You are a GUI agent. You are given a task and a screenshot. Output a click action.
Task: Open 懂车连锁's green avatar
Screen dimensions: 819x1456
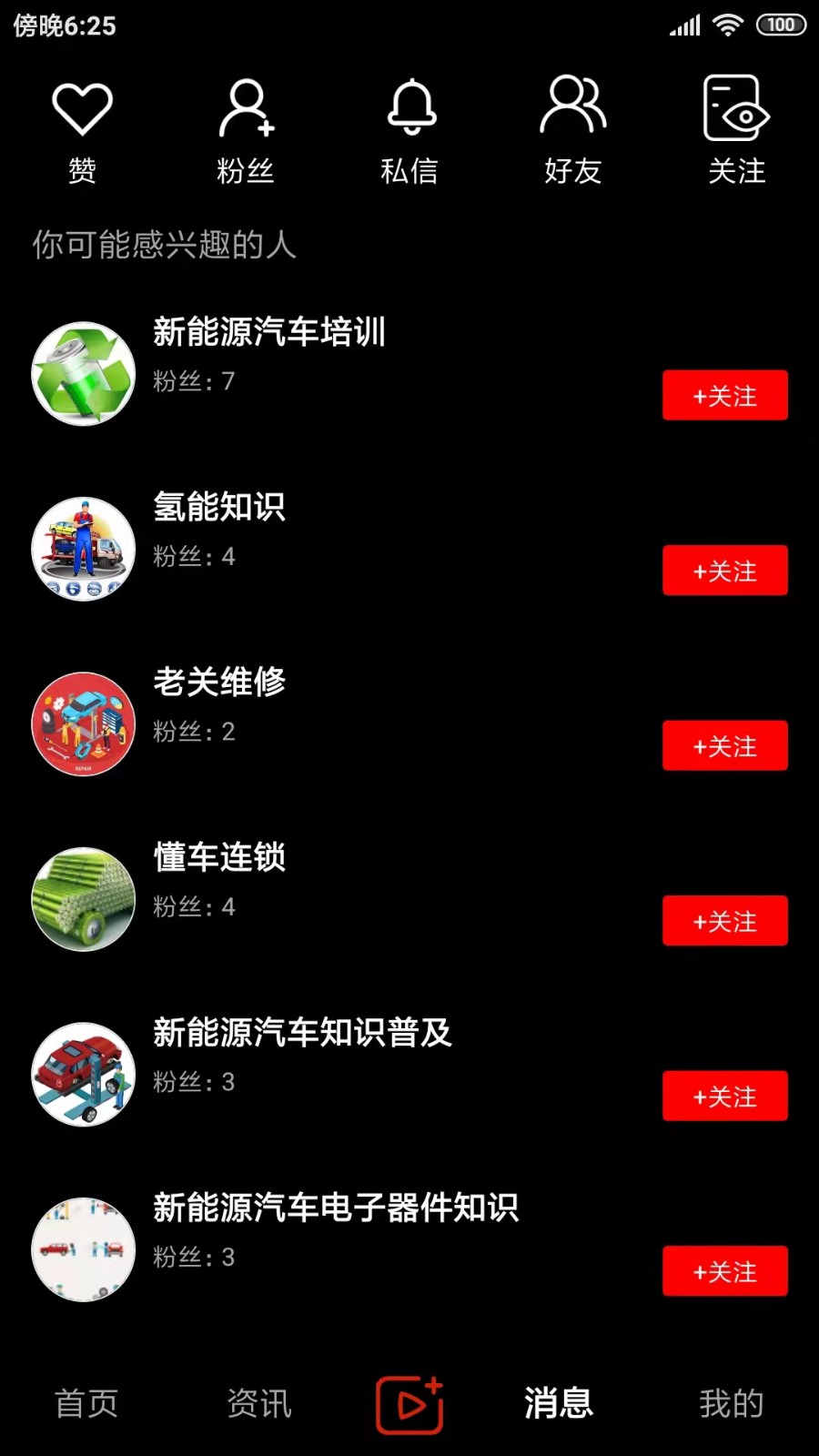click(x=83, y=899)
